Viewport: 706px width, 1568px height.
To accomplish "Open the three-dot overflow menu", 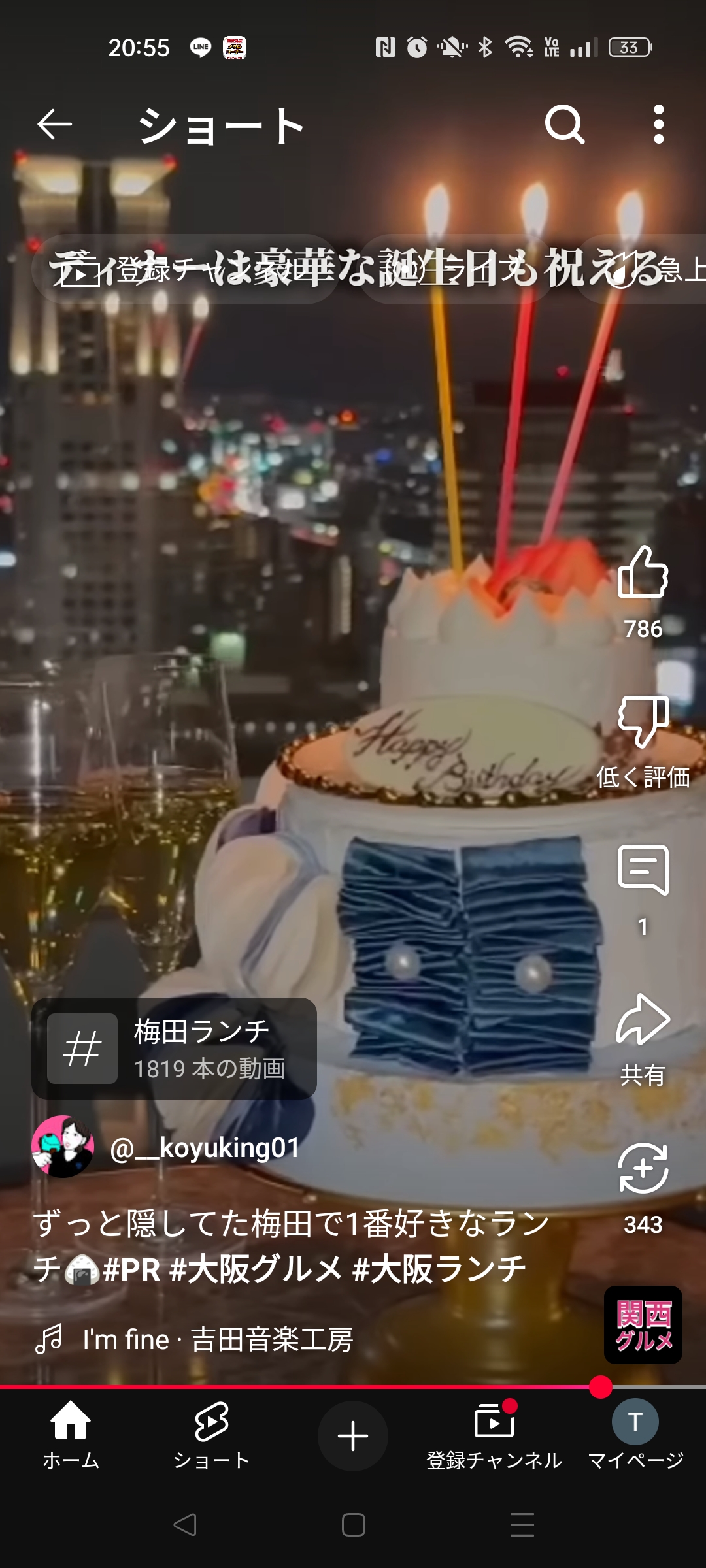I will click(658, 125).
